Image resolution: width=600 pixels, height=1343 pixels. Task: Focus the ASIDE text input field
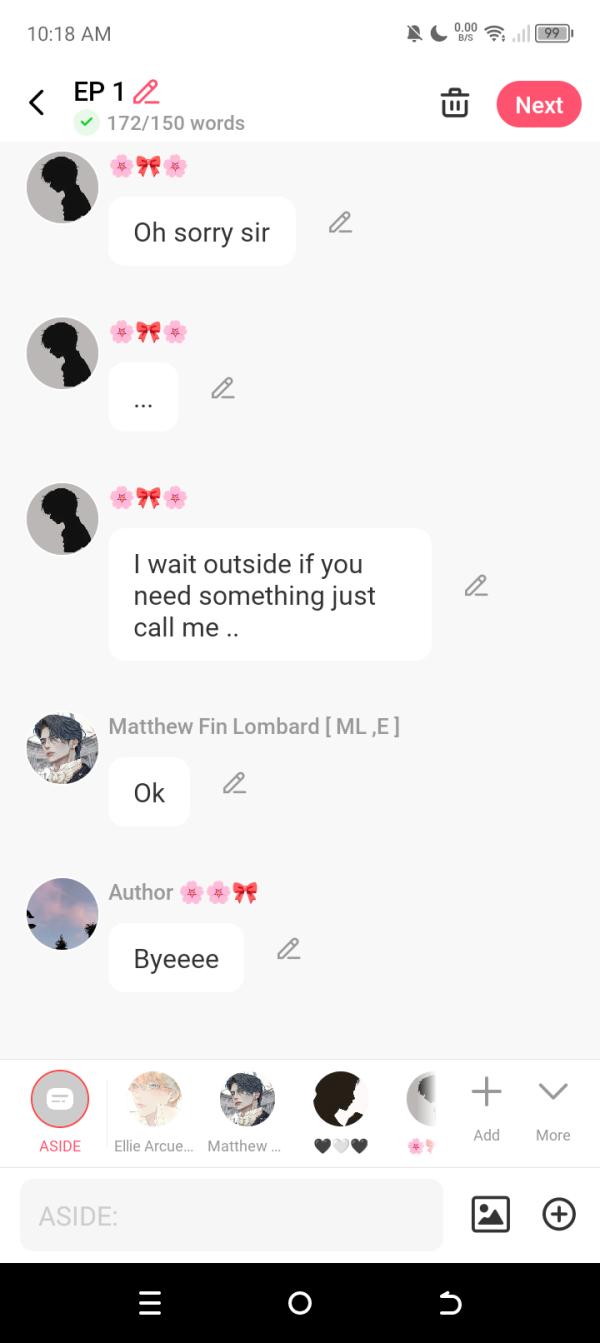click(231, 1215)
